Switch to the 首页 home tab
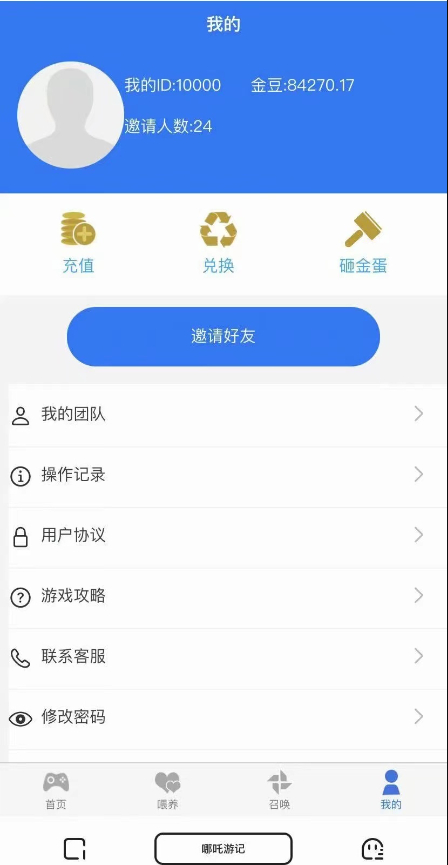Image resolution: width=448 pixels, height=865 pixels. (56, 790)
